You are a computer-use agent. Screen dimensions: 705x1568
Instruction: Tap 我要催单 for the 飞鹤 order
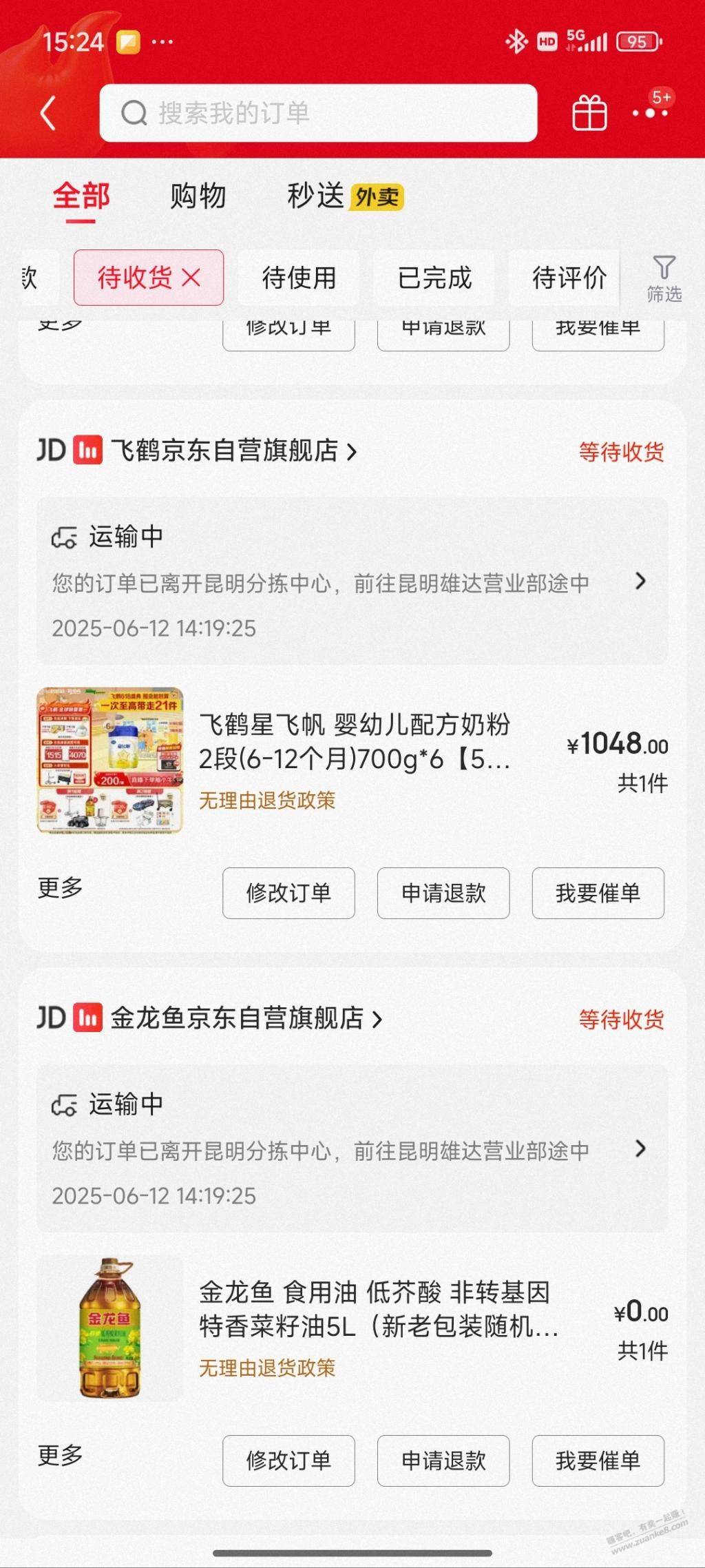(x=598, y=893)
